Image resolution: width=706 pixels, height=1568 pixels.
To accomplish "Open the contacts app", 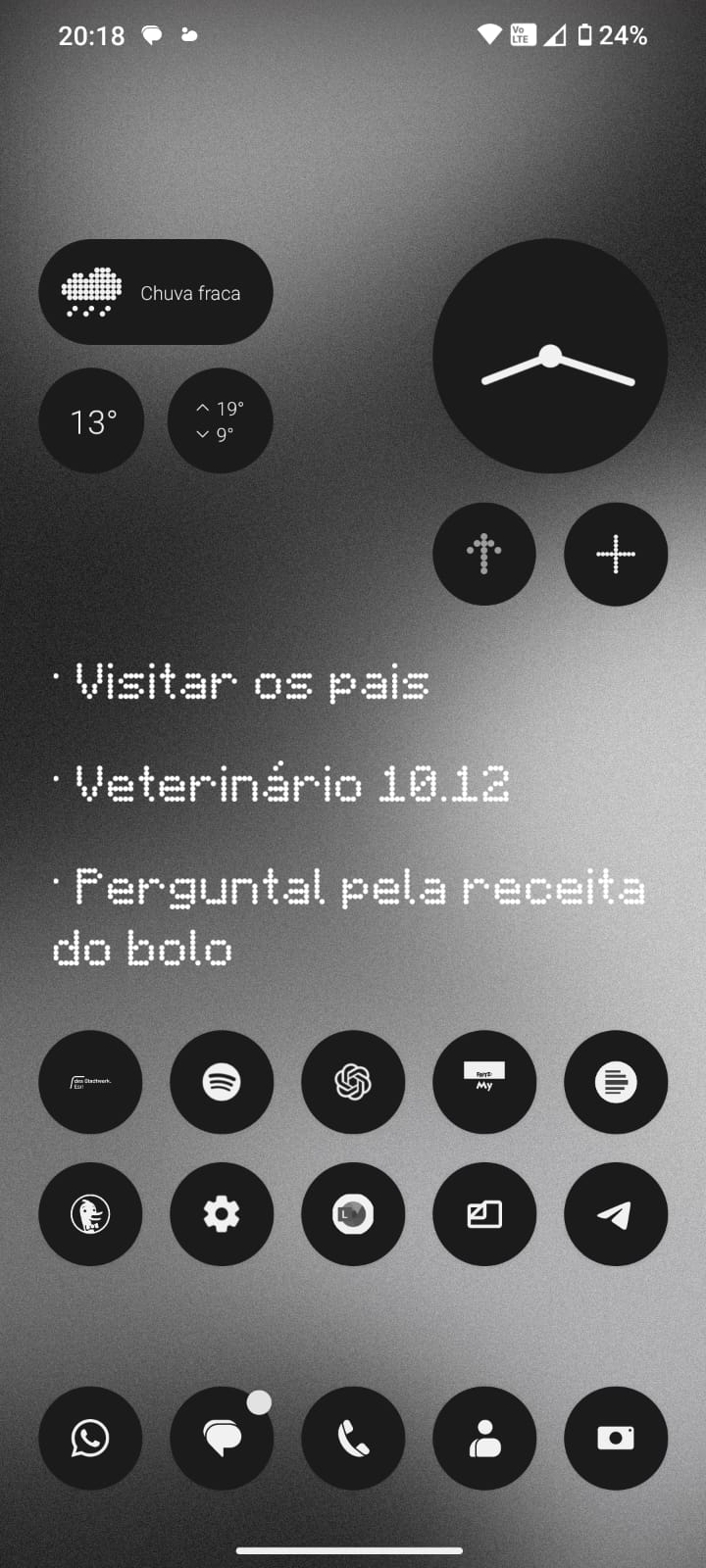I will (x=484, y=1438).
